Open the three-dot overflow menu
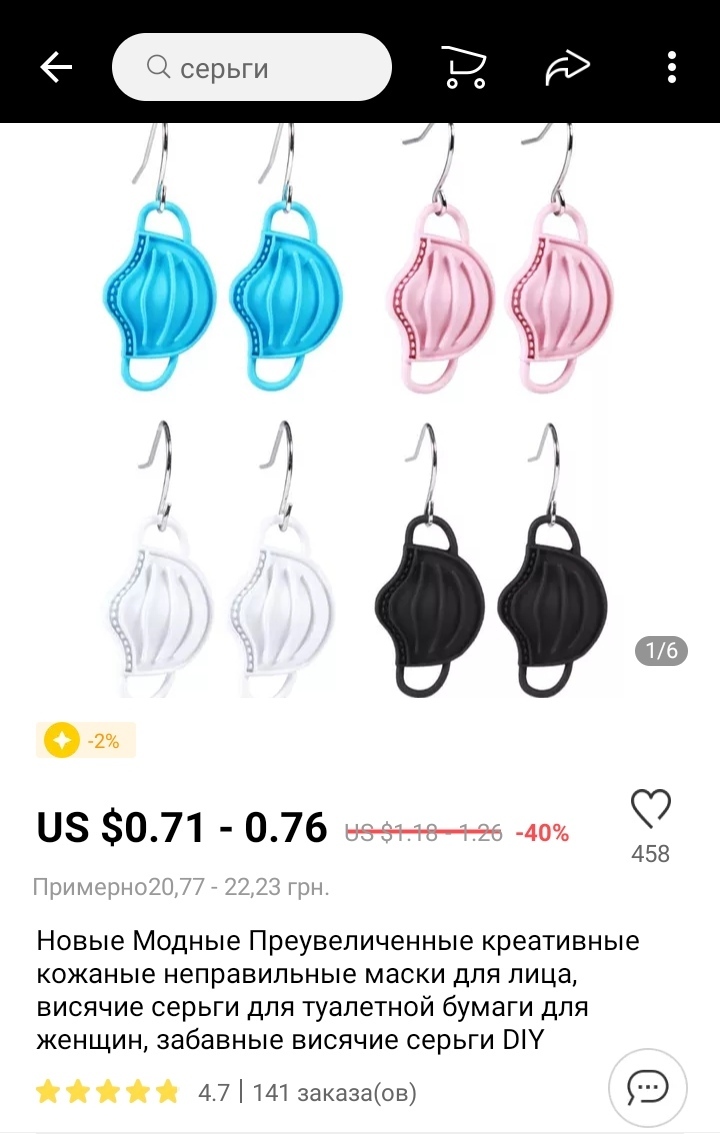This screenshot has height=1134, width=720. [672, 67]
